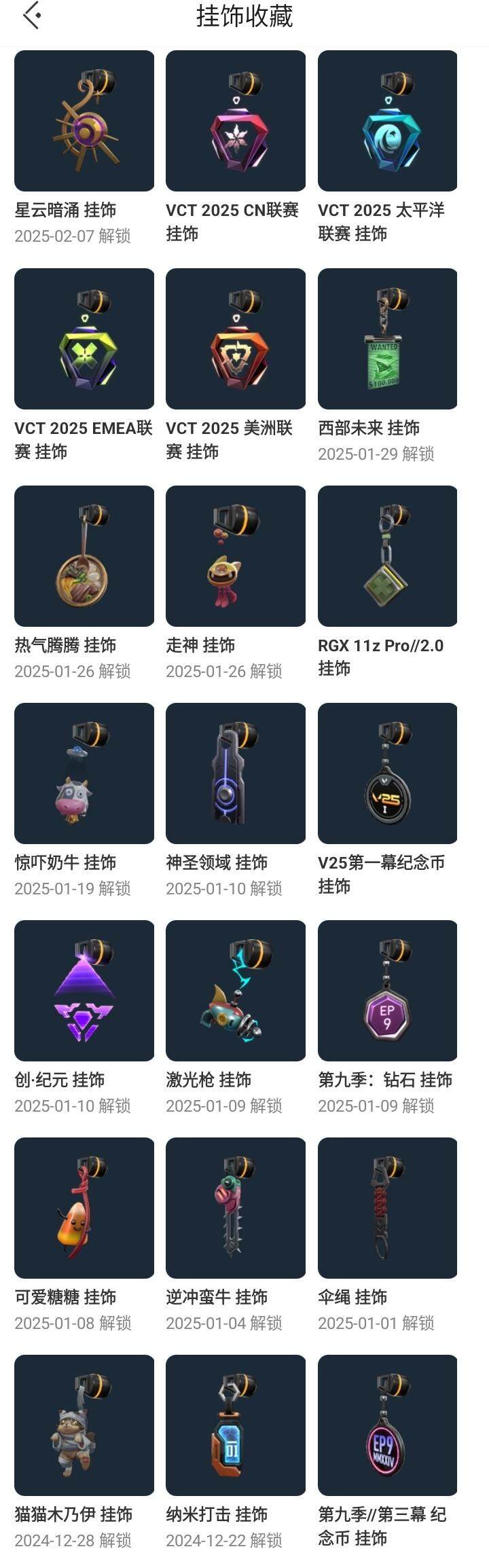Open the 惊吓奶牛 挂饰 tile
Viewport: 489px width, 1568px height.
pyautogui.click(x=84, y=773)
